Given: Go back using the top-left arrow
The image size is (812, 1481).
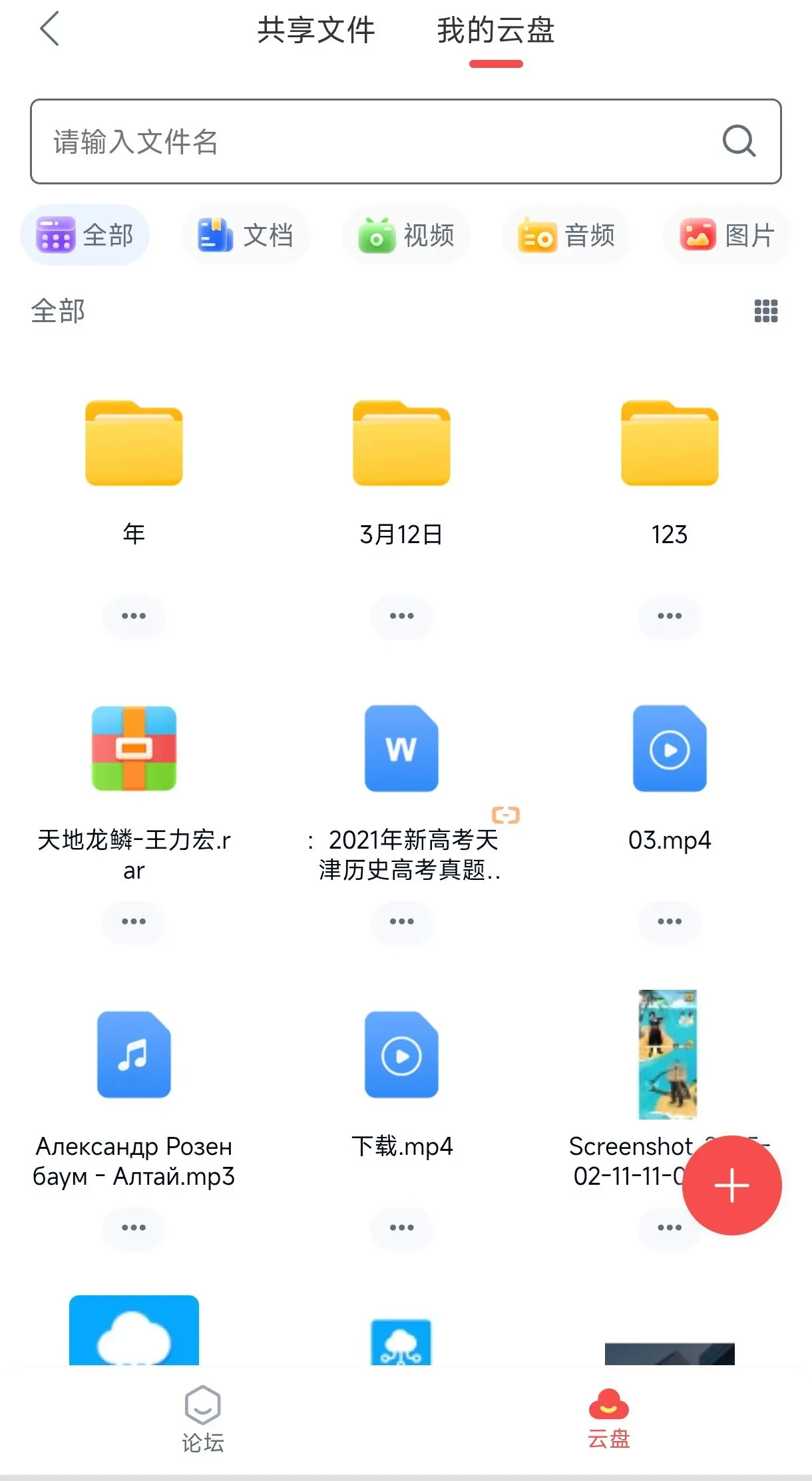Looking at the screenshot, I should click(50, 29).
